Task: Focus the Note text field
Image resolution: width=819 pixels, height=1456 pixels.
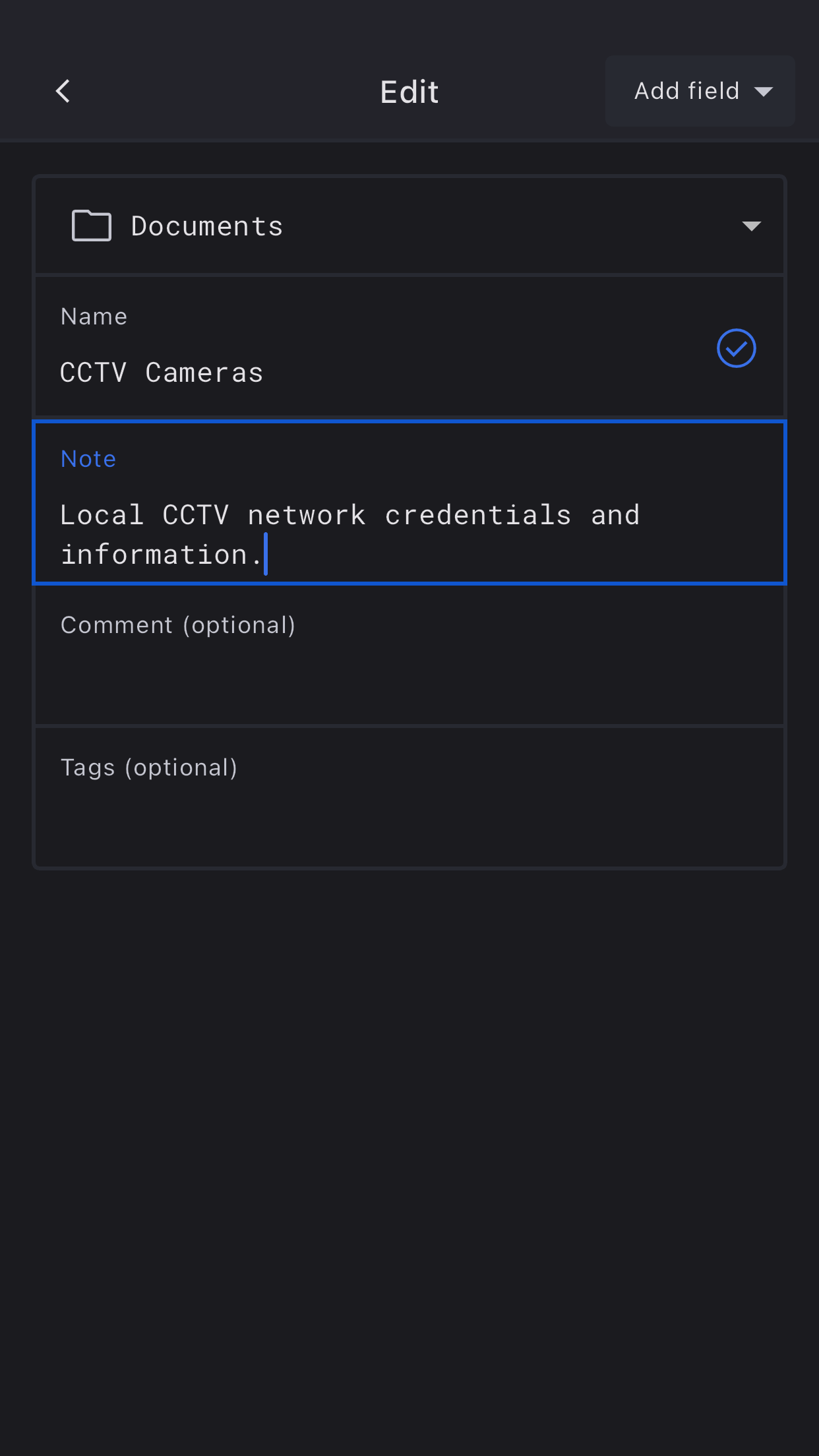Action: [409, 534]
